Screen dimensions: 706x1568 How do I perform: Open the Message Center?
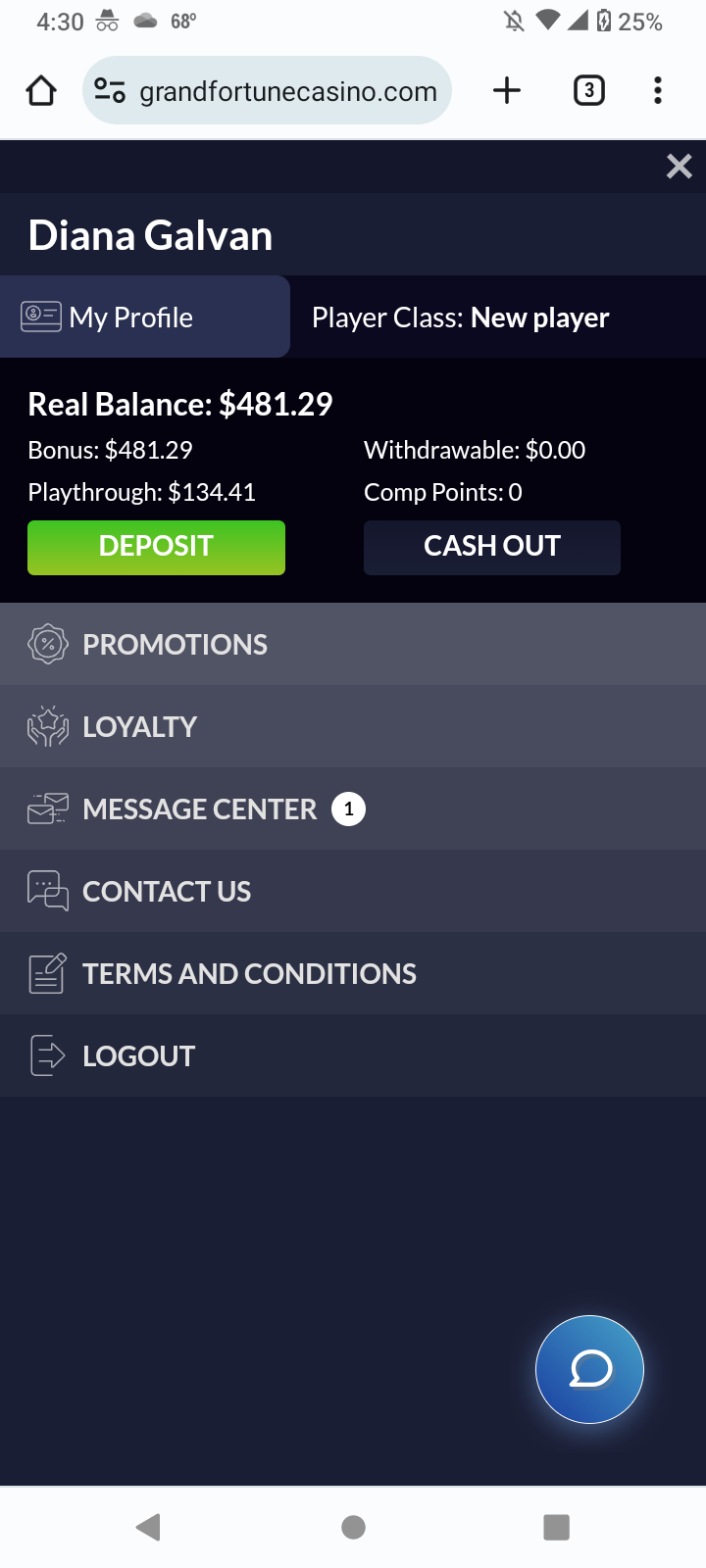[200, 809]
